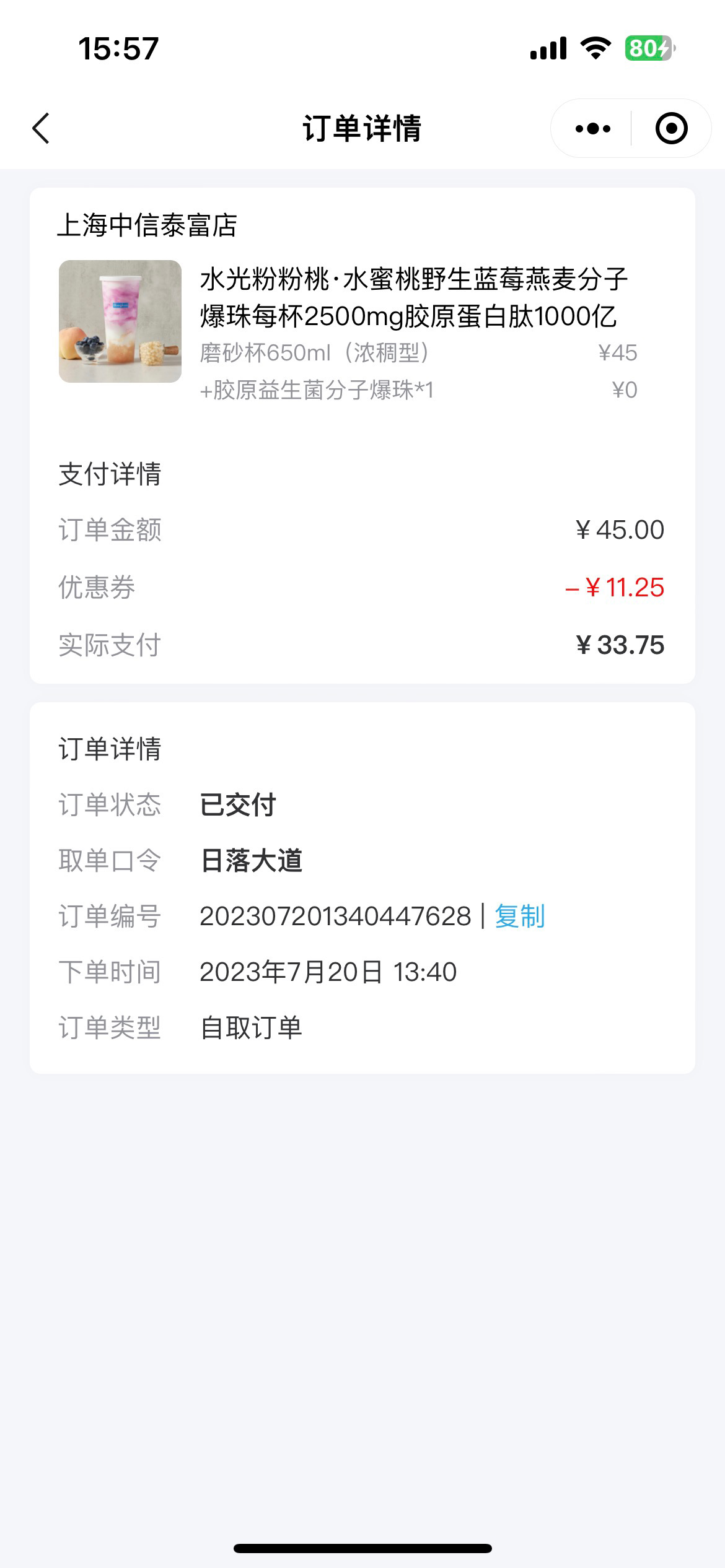
Task: Open the mini program three-dot menu
Action: click(592, 129)
